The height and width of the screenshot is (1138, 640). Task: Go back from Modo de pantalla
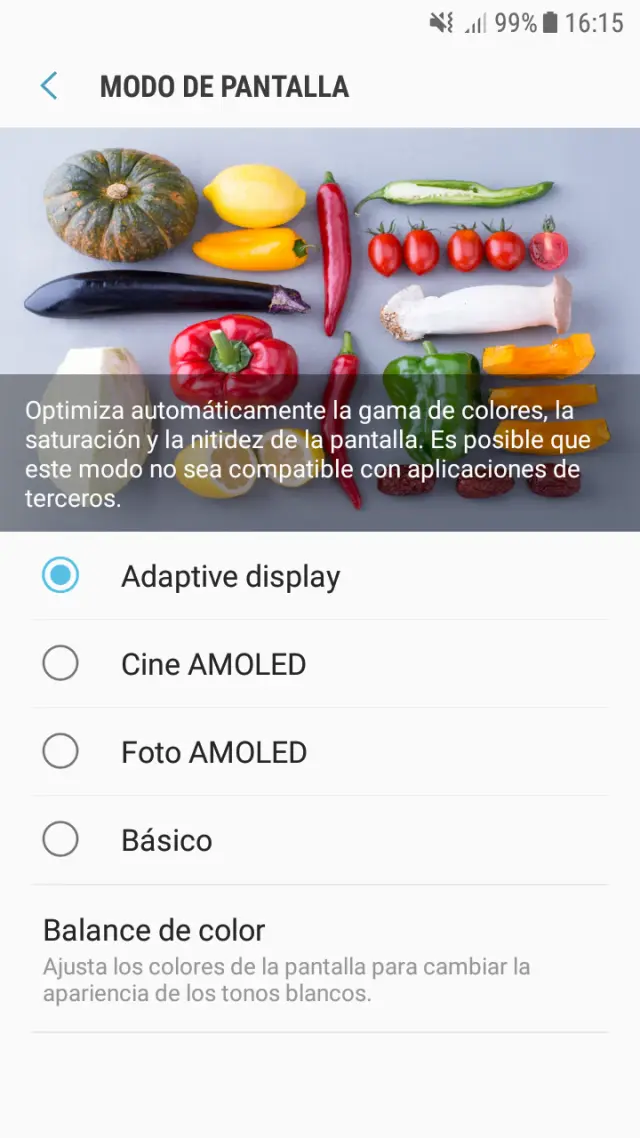[48, 86]
